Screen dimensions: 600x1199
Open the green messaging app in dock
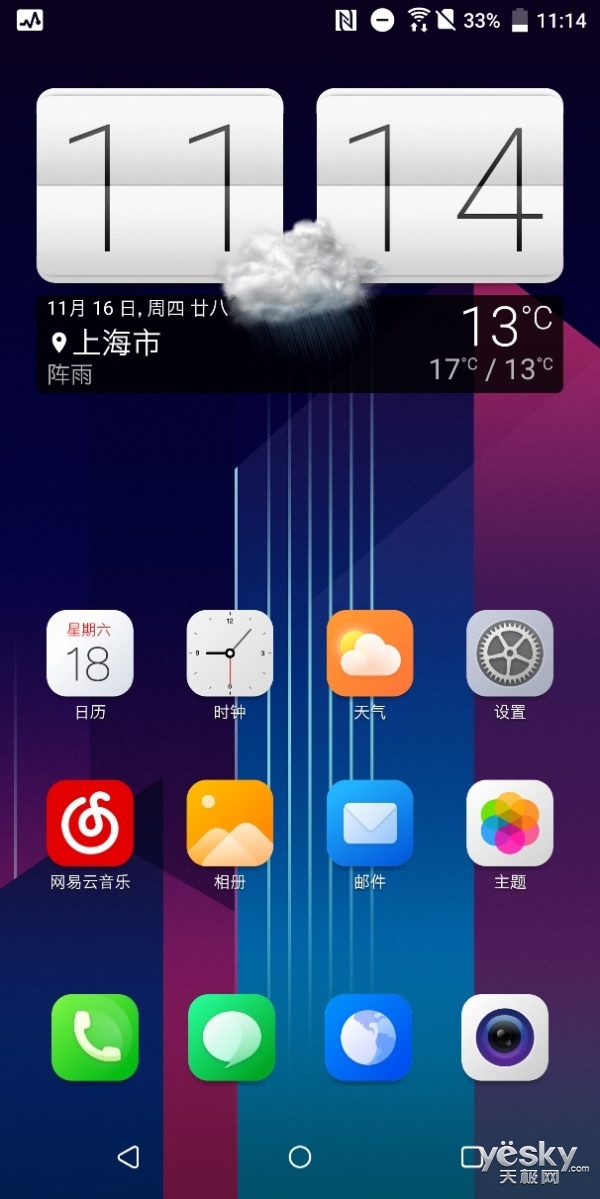pos(232,1038)
